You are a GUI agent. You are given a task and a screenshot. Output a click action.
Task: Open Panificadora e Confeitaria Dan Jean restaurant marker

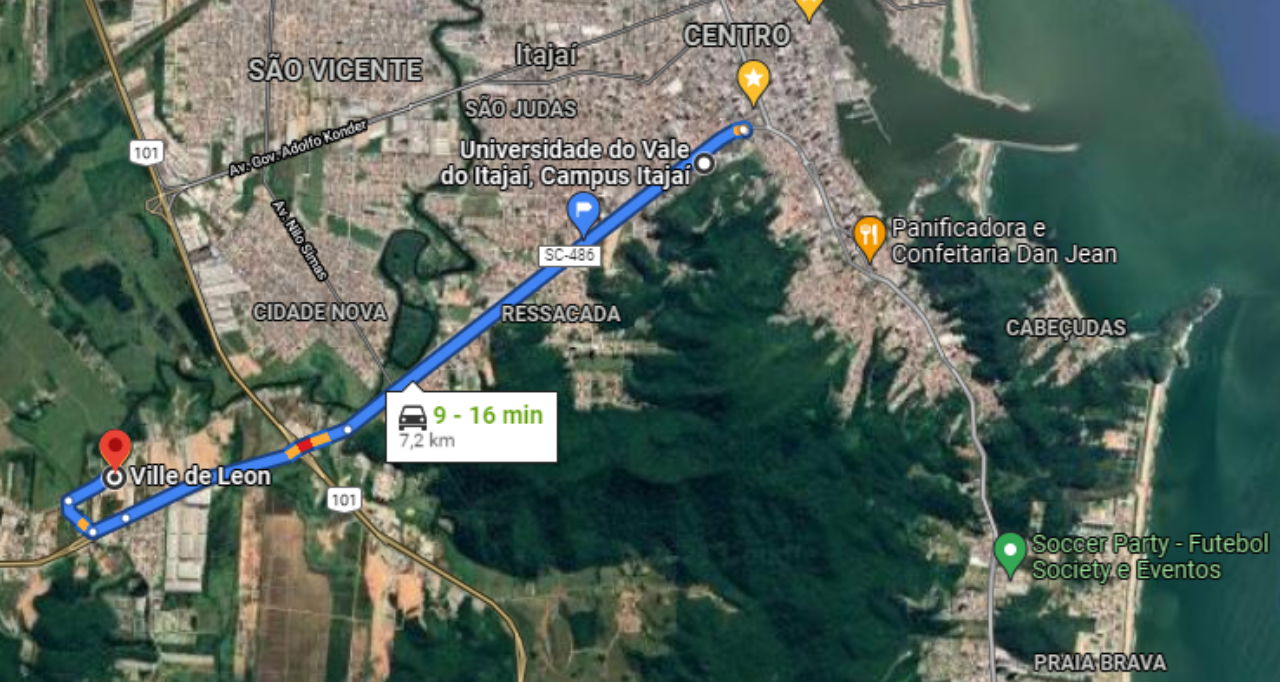coord(870,235)
